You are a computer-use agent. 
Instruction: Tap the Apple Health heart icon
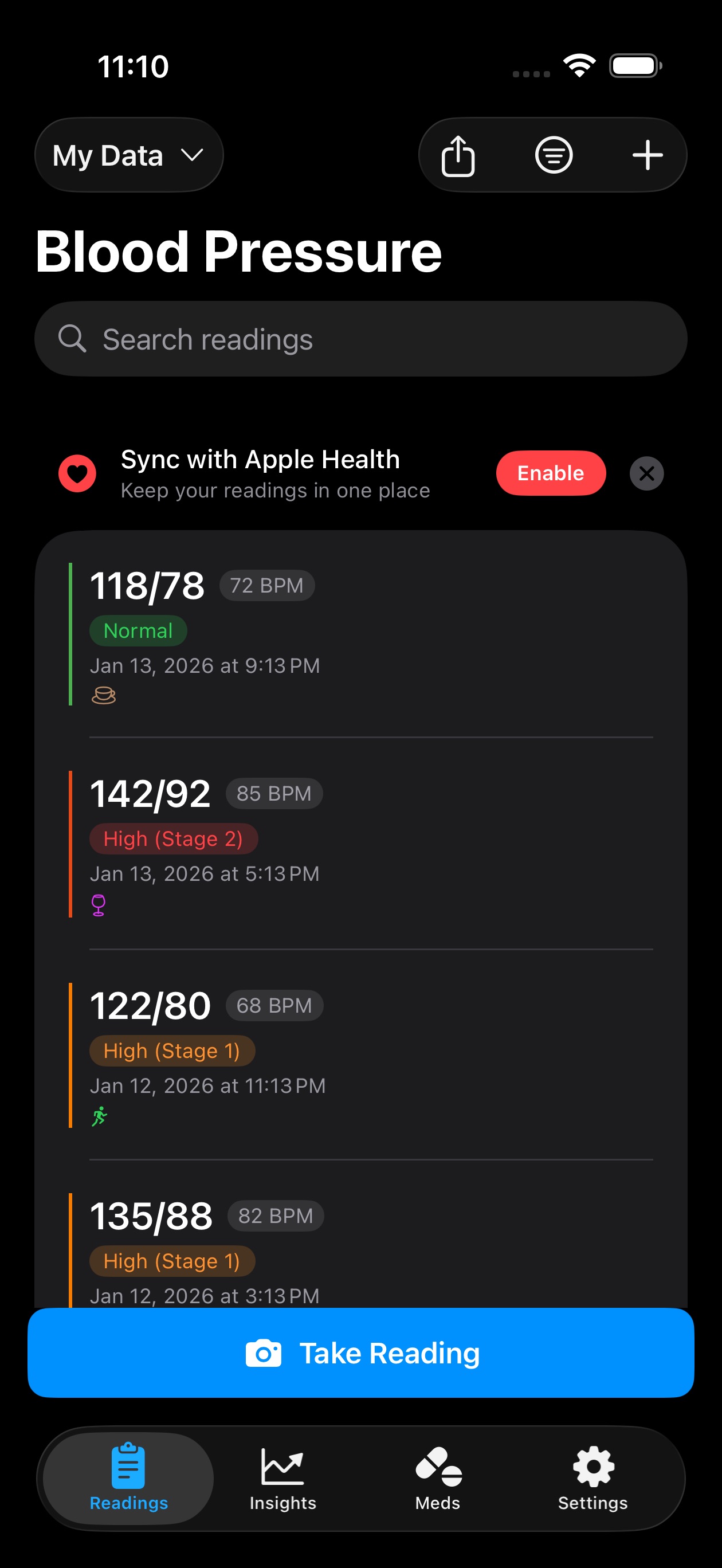(77, 473)
